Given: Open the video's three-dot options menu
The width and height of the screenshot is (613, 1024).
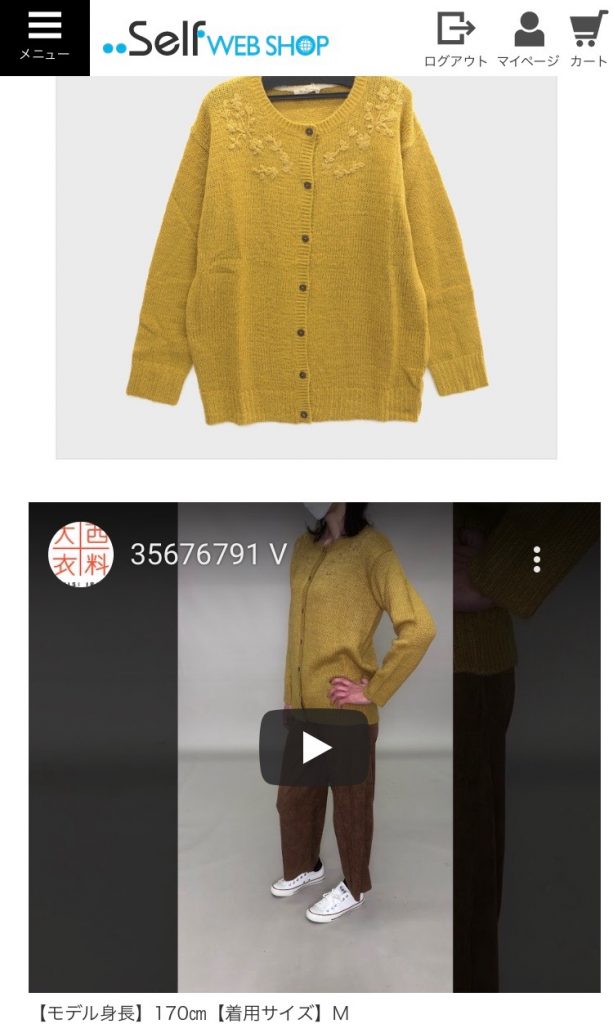Looking at the screenshot, I should (x=537, y=559).
